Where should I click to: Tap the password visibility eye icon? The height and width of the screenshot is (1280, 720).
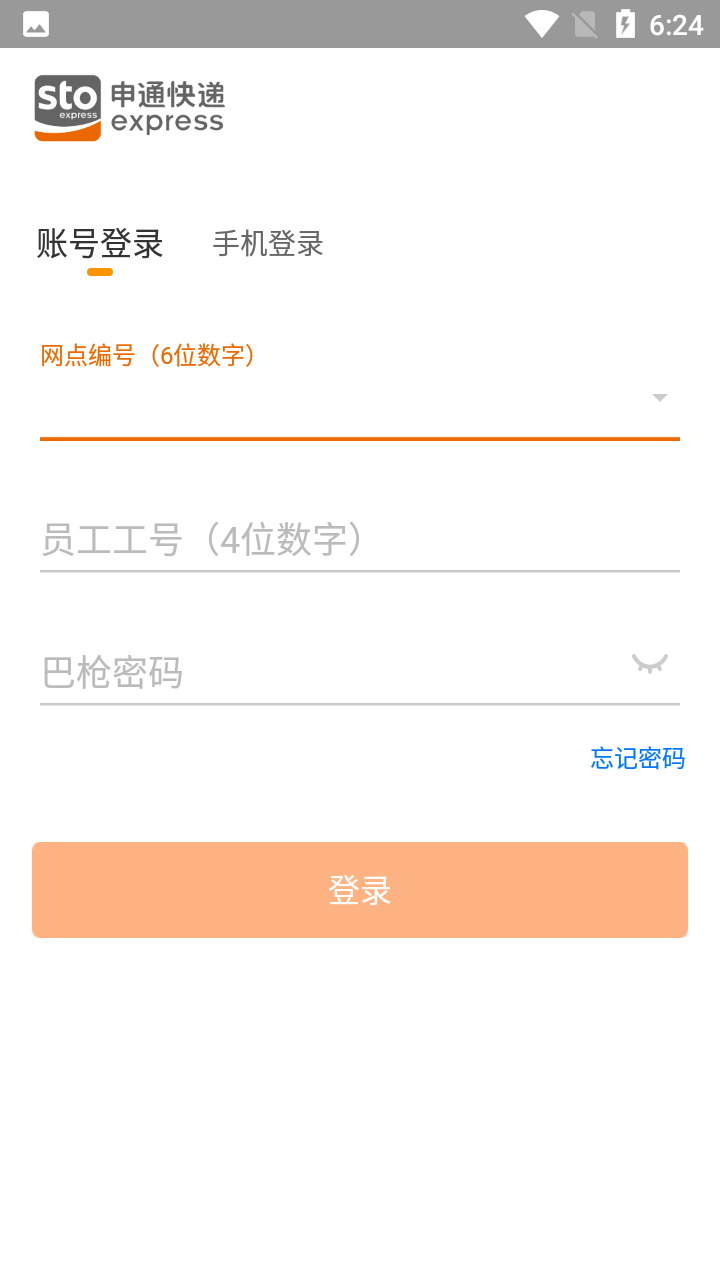[x=649, y=663]
